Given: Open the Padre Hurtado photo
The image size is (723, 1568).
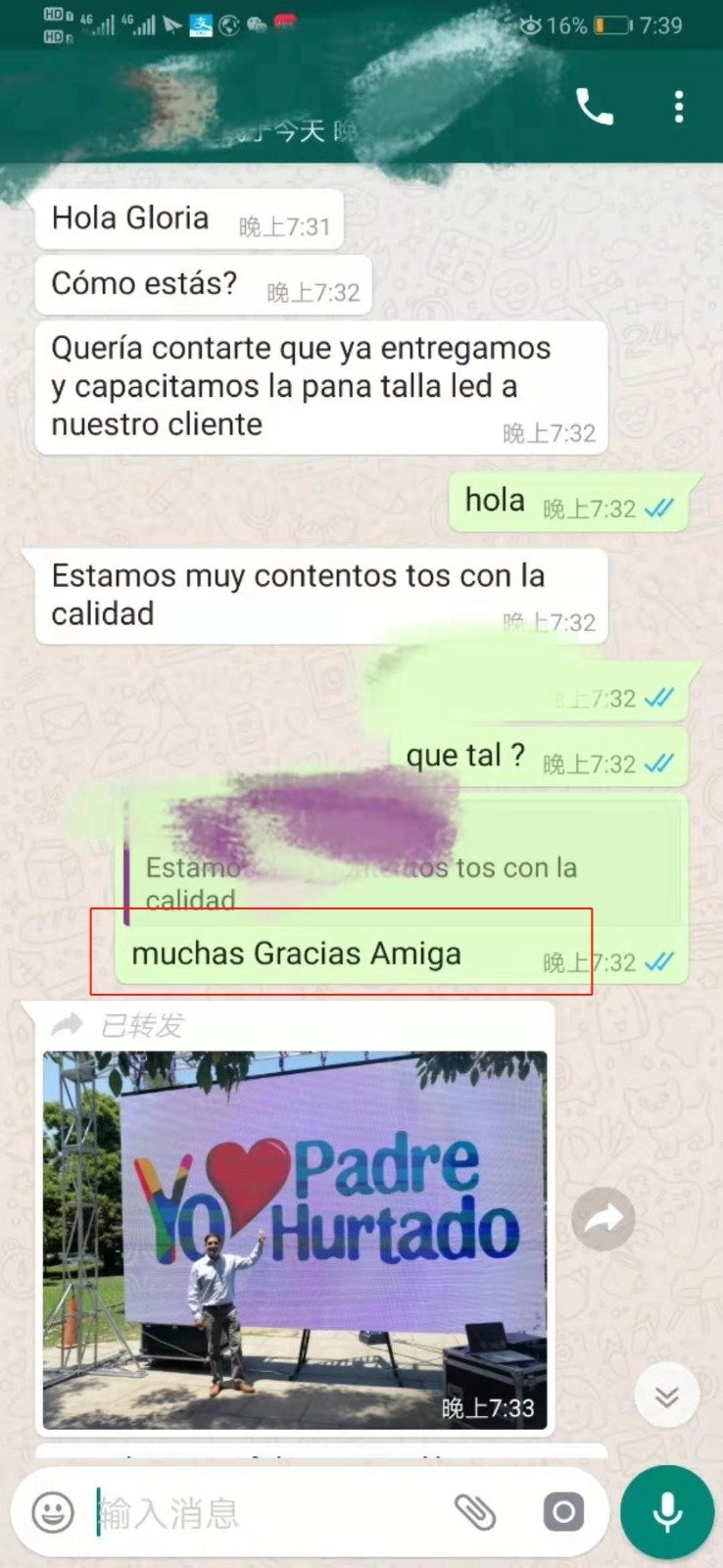Looking at the screenshot, I should (295, 1240).
